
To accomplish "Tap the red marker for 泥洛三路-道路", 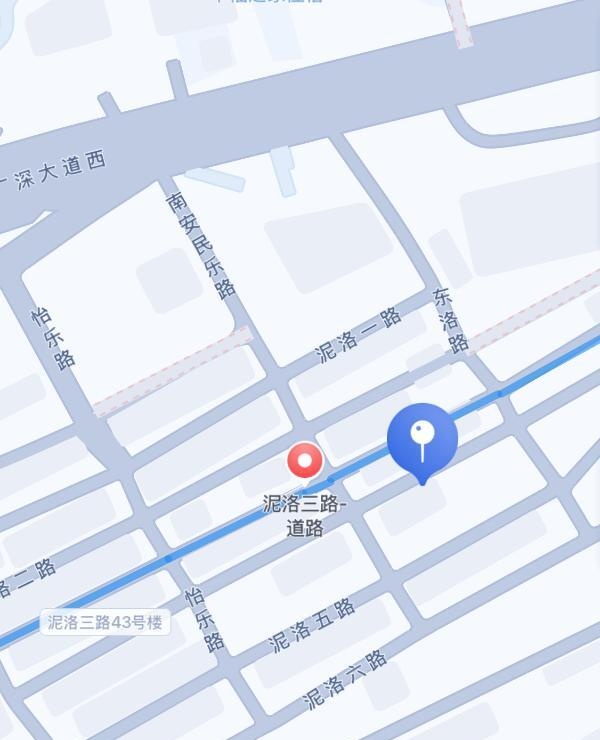I will point(305,461).
